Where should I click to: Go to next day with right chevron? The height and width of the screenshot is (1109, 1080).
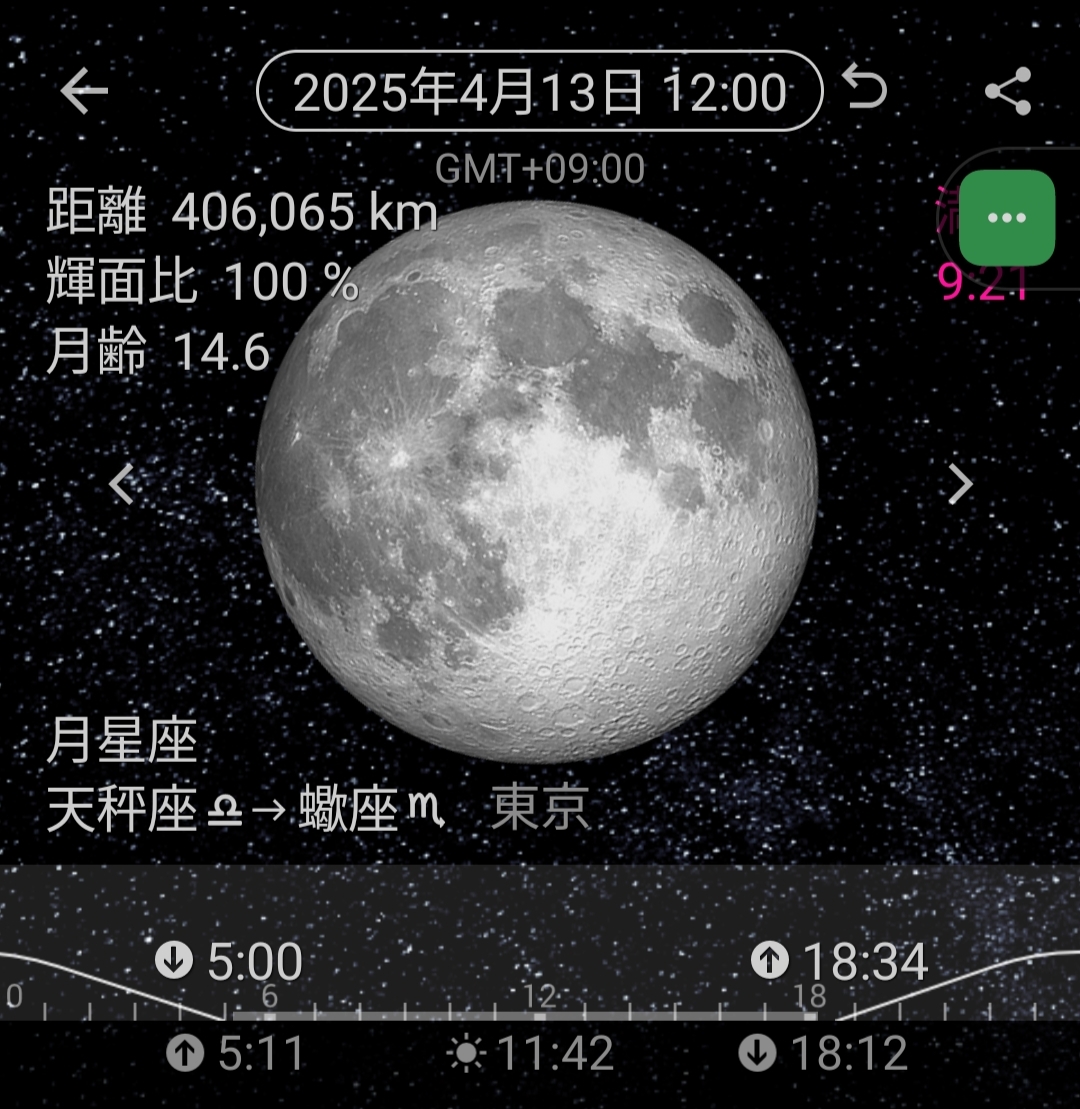coord(960,485)
